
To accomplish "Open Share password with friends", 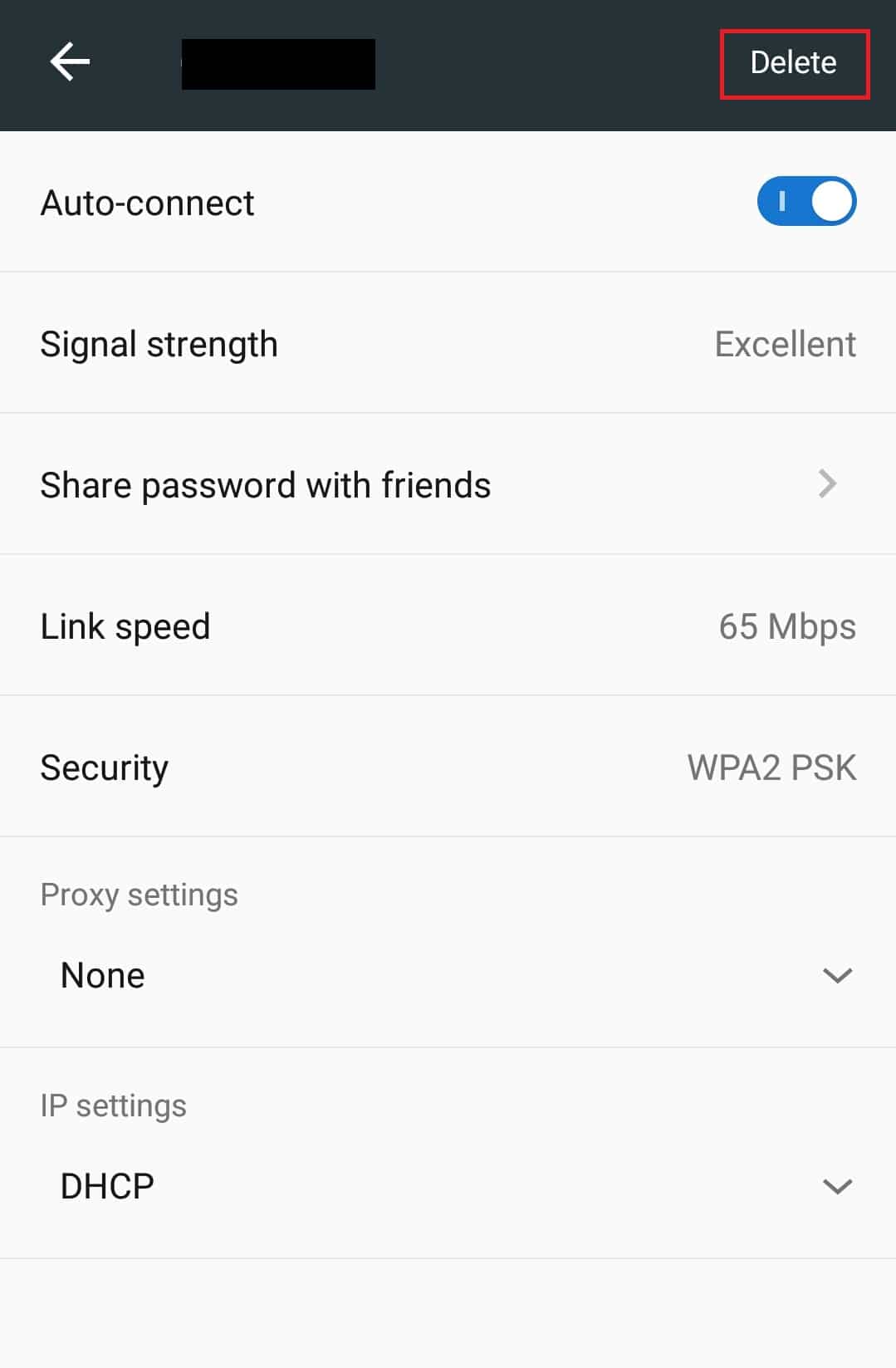I will point(448,484).
